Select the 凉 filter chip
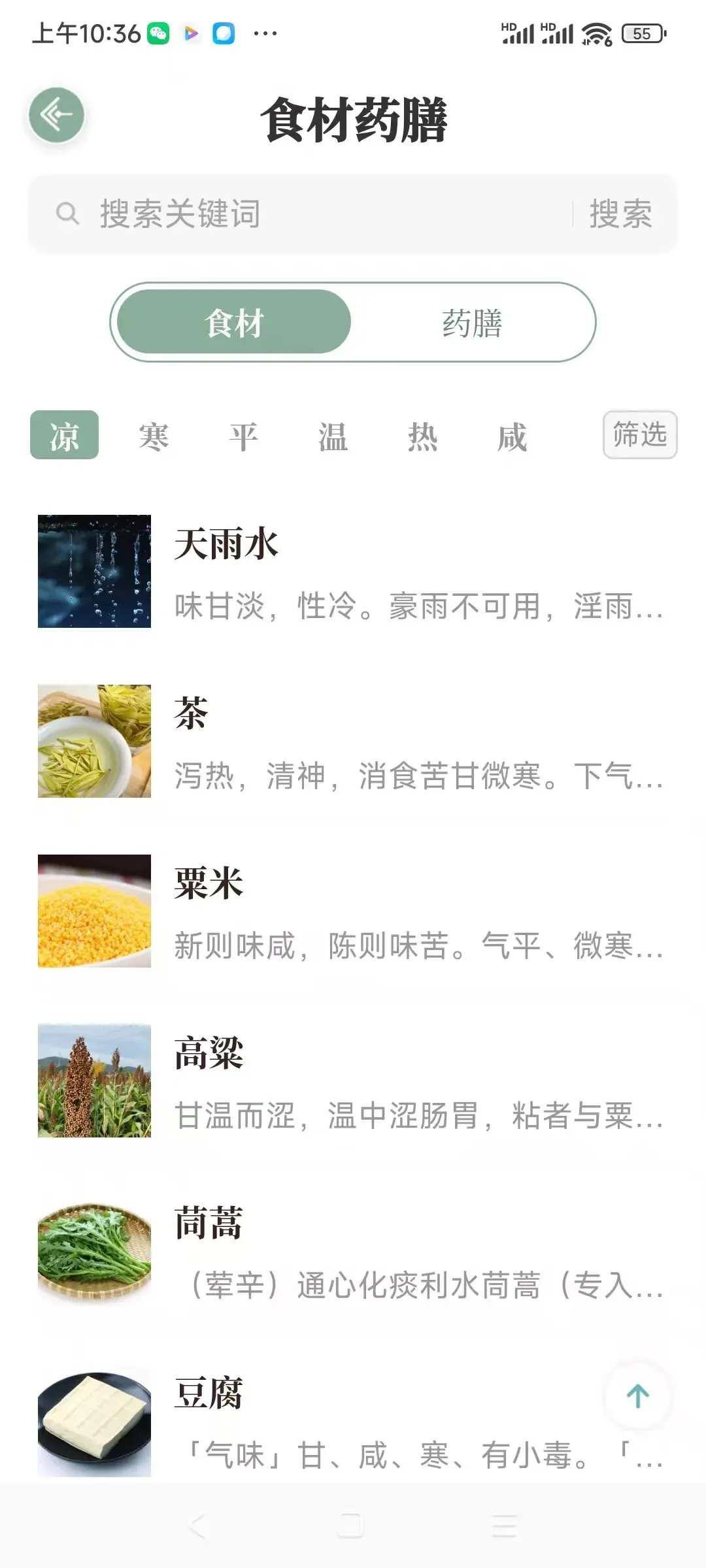This screenshot has width=706, height=1568. pyautogui.click(x=64, y=435)
